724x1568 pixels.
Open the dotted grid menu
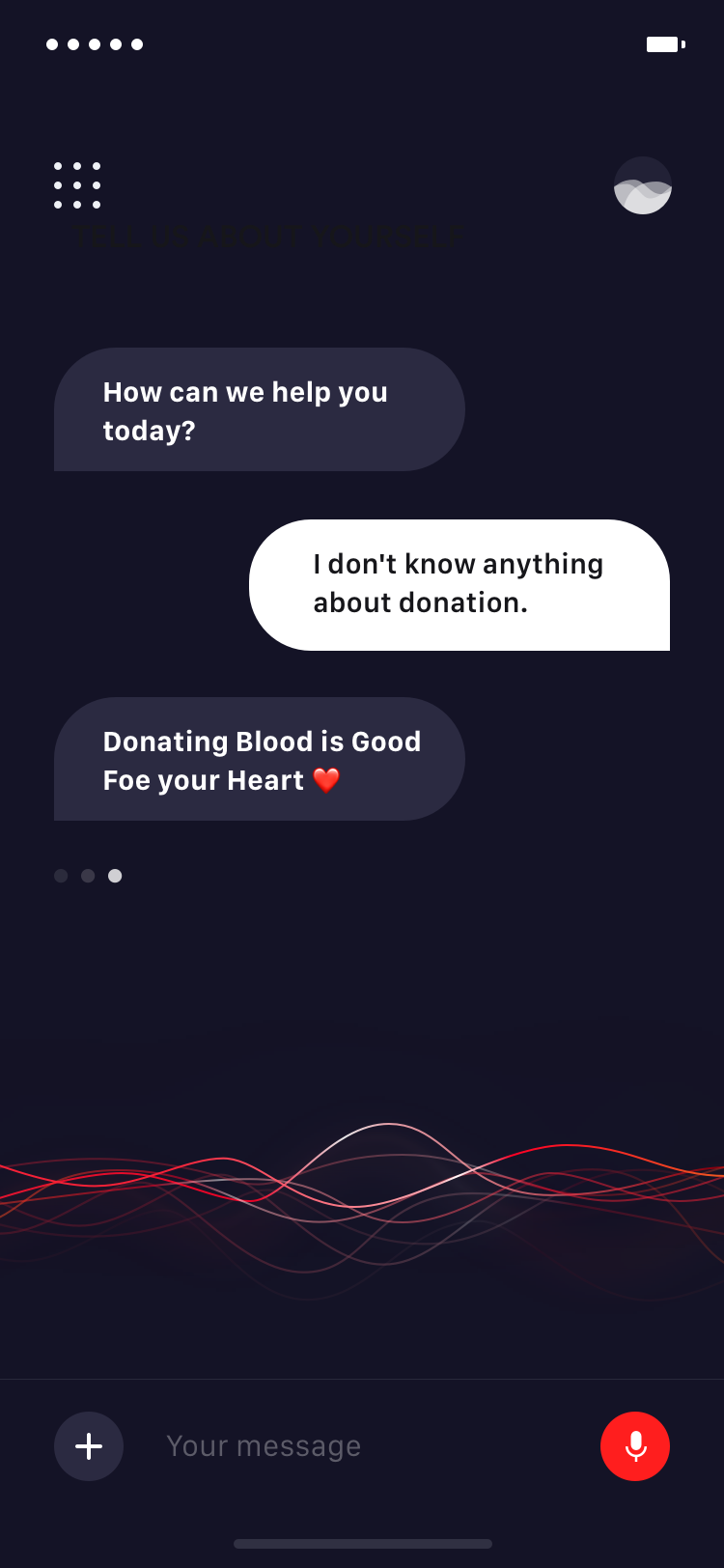(77, 185)
